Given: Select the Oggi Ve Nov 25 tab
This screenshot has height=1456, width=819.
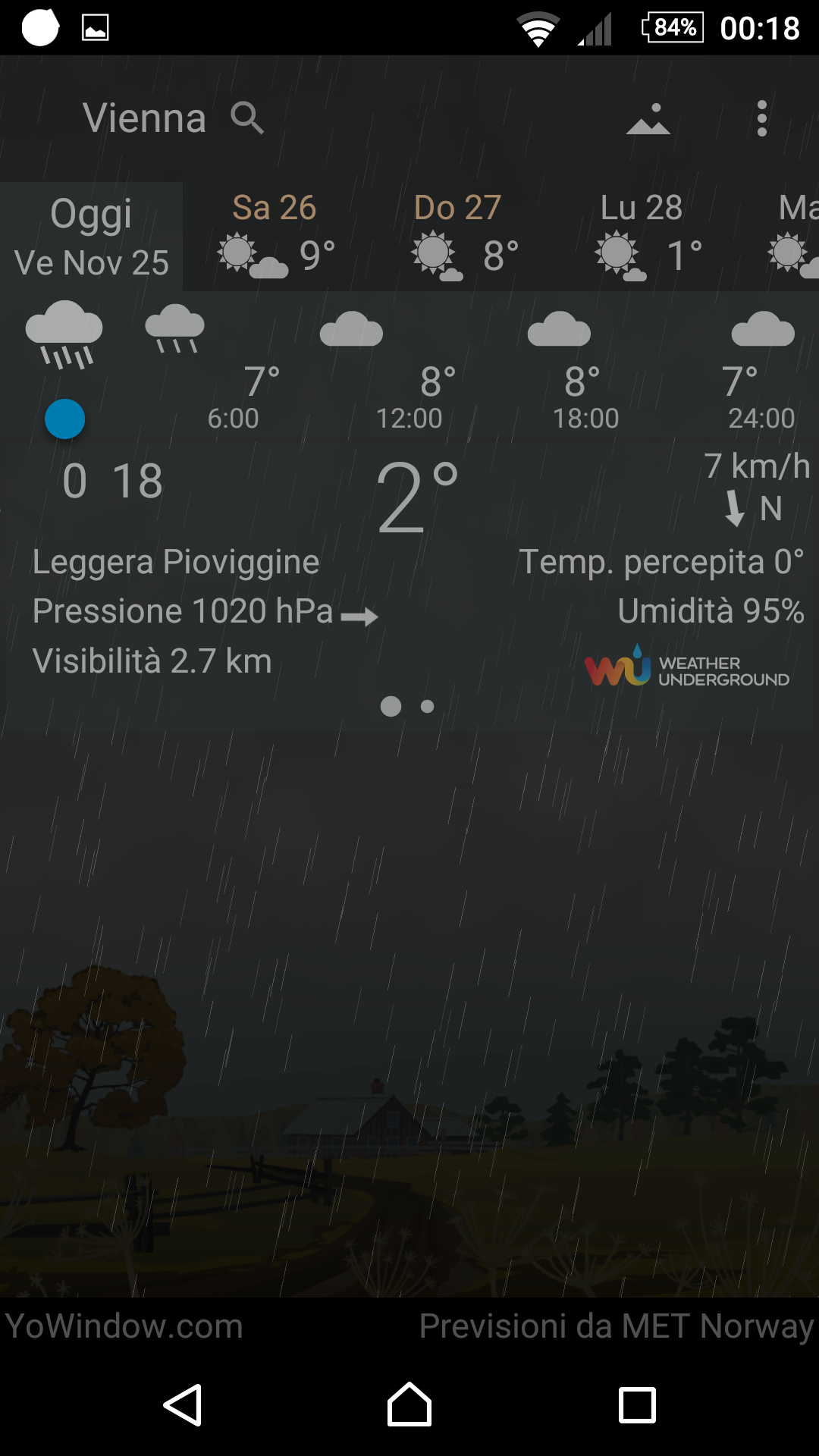Looking at the screenshot, I should (91, 237).
